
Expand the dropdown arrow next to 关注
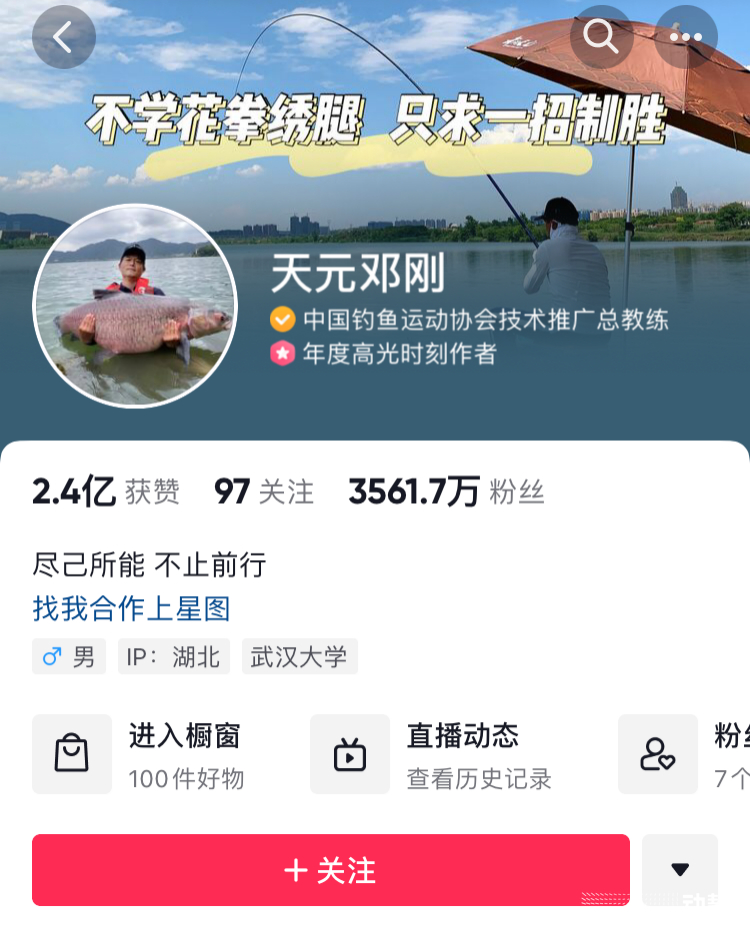(x=680, y=870)
